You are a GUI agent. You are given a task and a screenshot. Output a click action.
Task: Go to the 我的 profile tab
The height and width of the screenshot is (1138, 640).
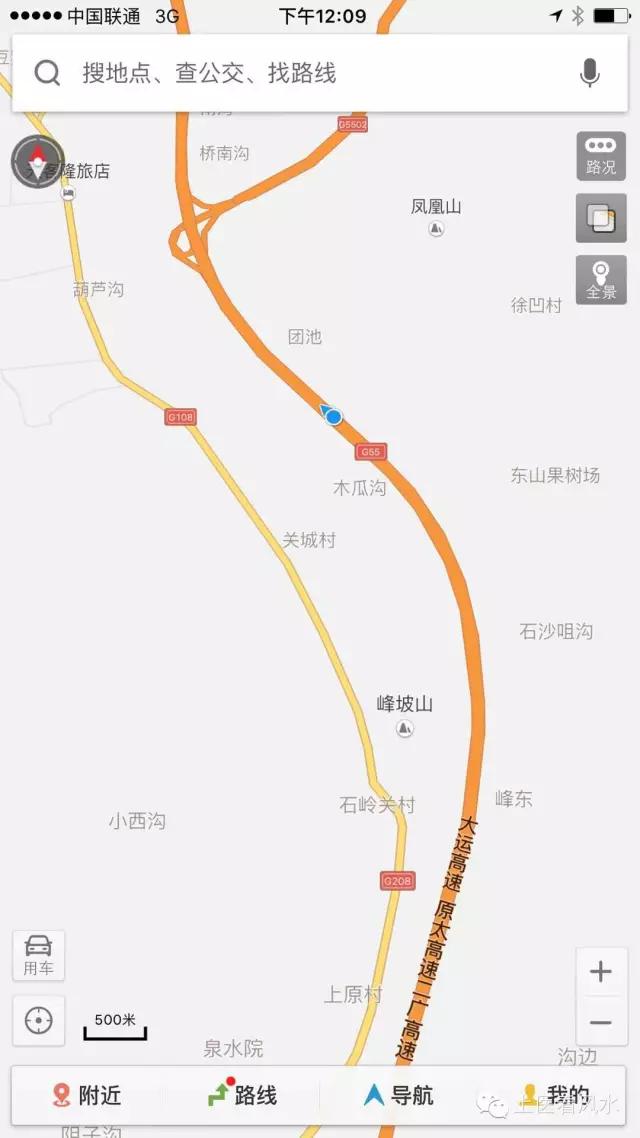tap(555, 1095)
